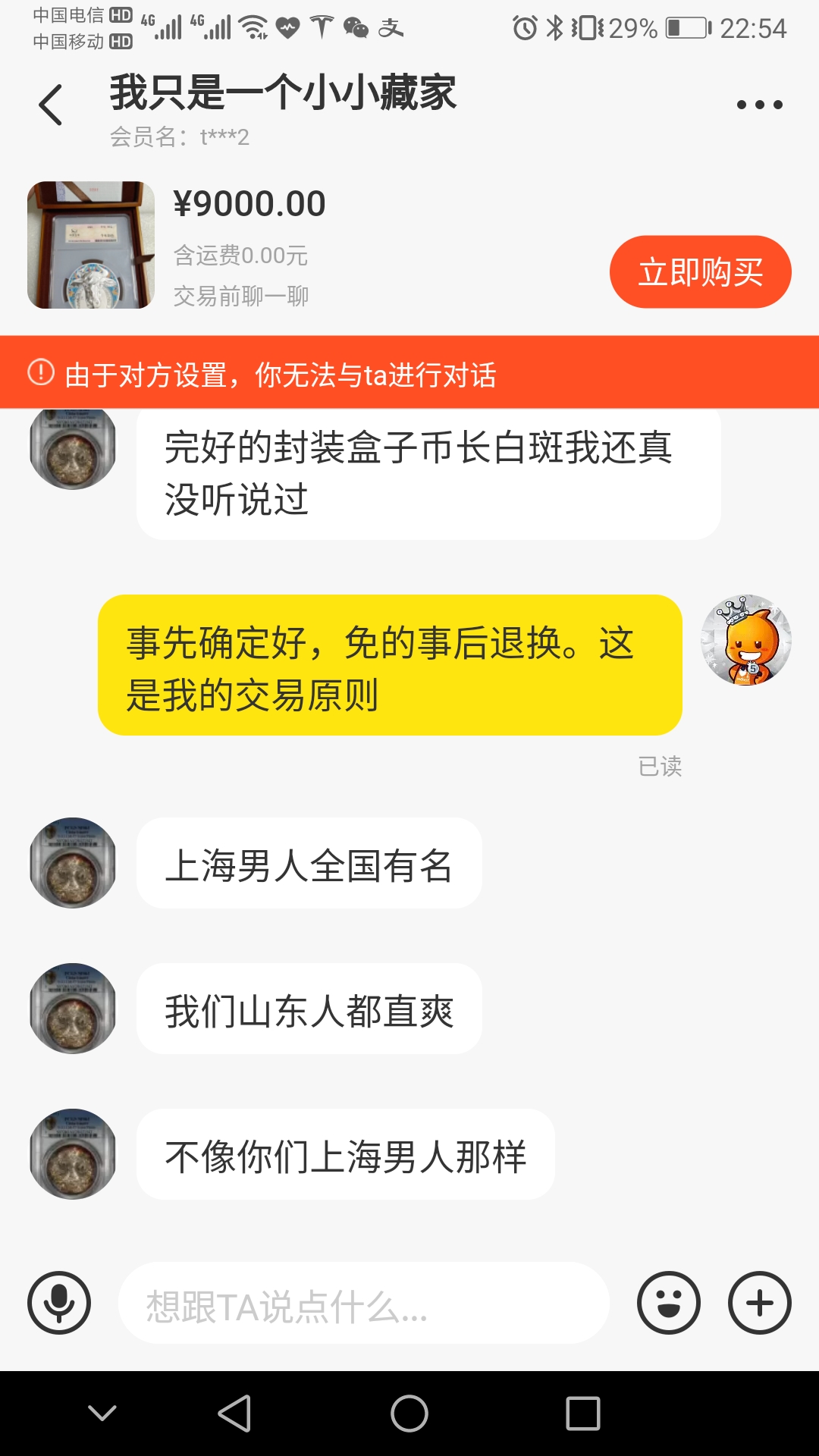Go back from the chat
819x1456 pixels.
coord(50,105)
